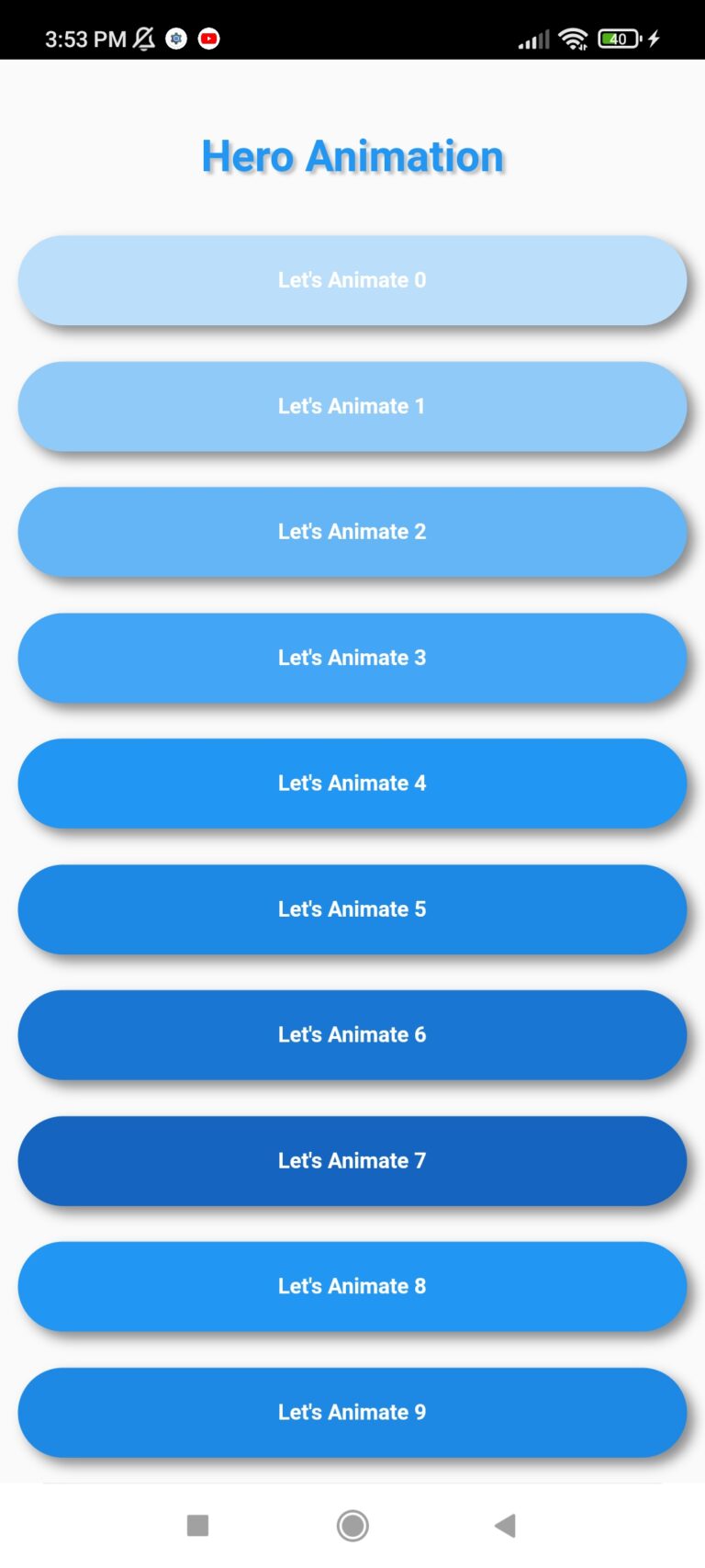This screenshot has height=1568, width=705.
Task: Launch Let's Animate 6
Action: (352, 1034)
